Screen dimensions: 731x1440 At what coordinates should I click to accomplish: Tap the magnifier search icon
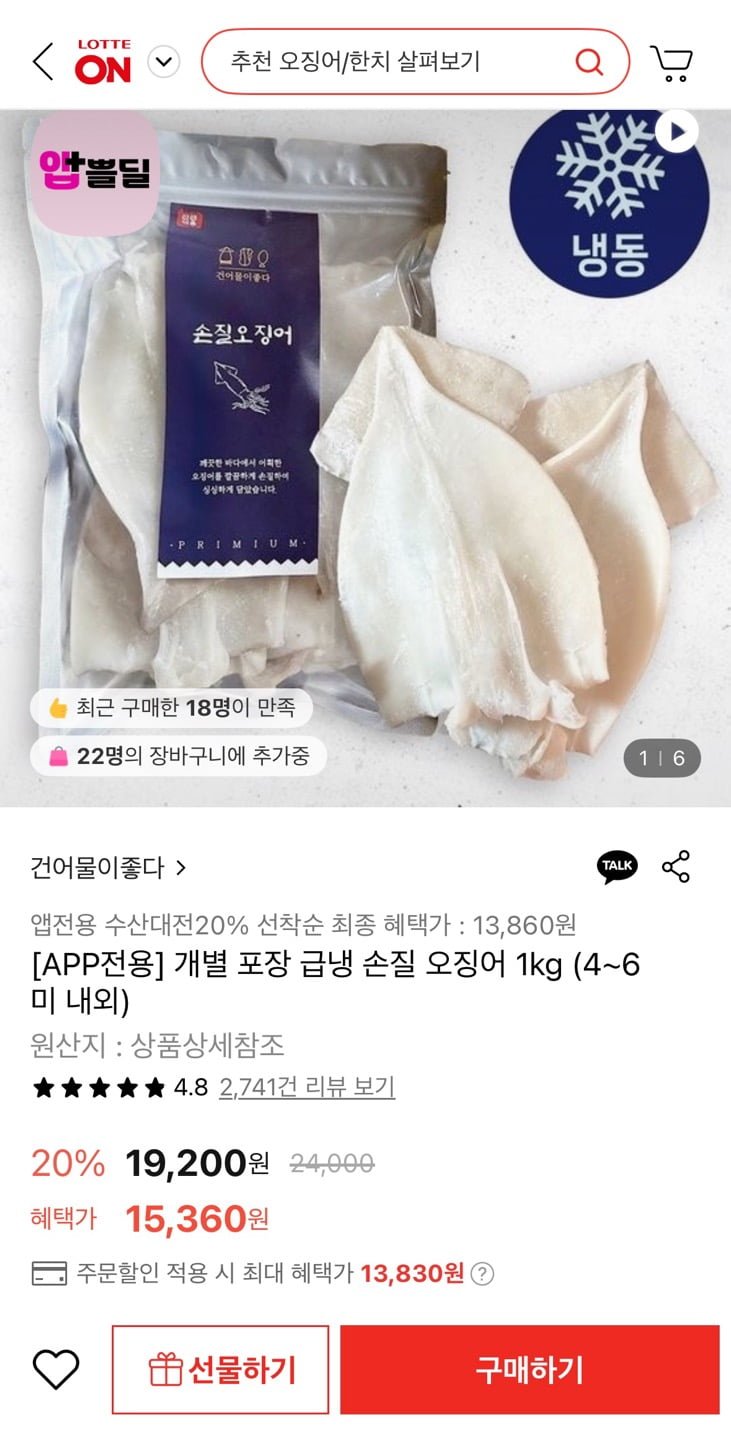pos(589,62)
